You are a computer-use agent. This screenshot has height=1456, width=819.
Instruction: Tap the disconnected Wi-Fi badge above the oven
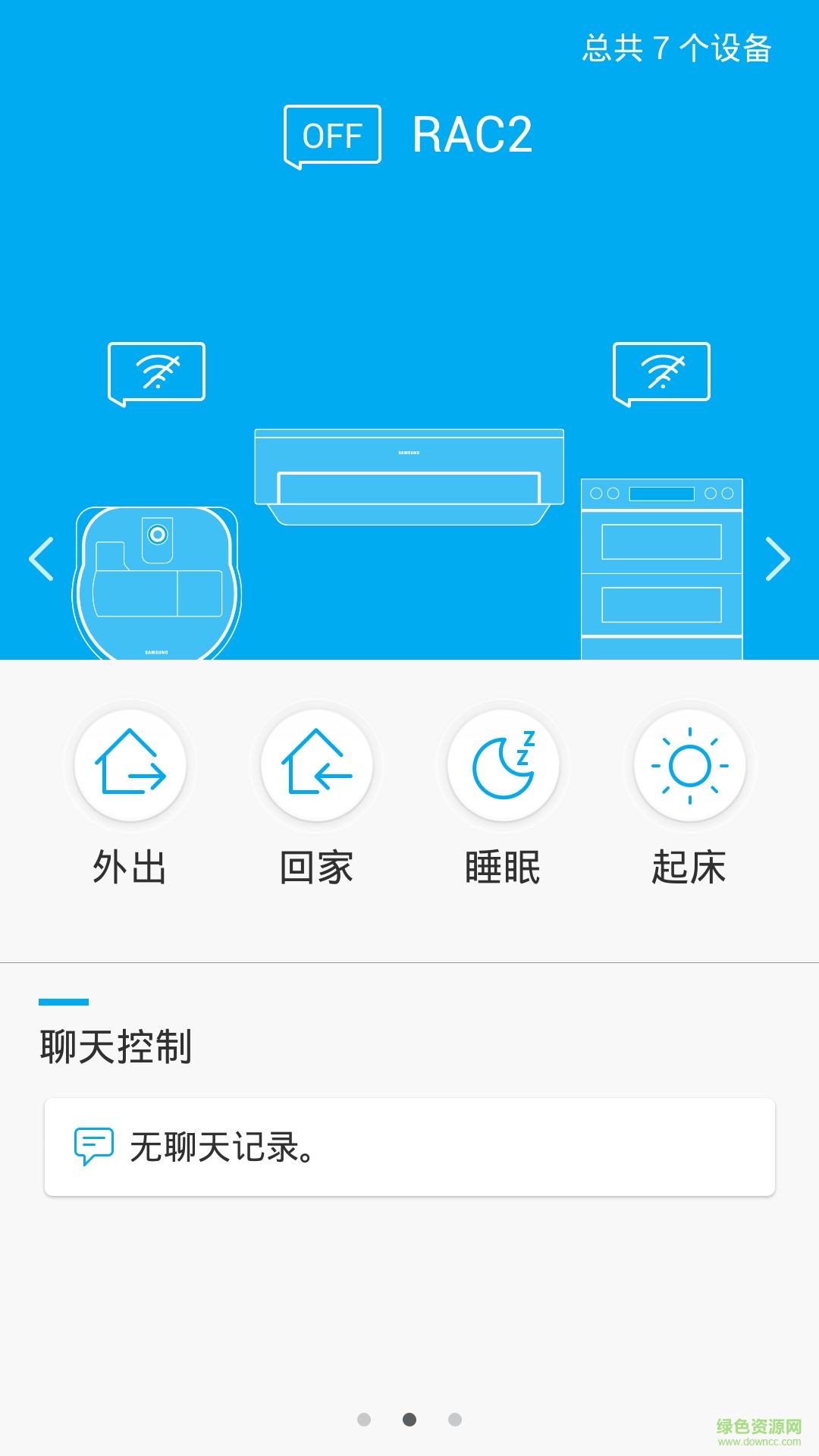(660, 369)
